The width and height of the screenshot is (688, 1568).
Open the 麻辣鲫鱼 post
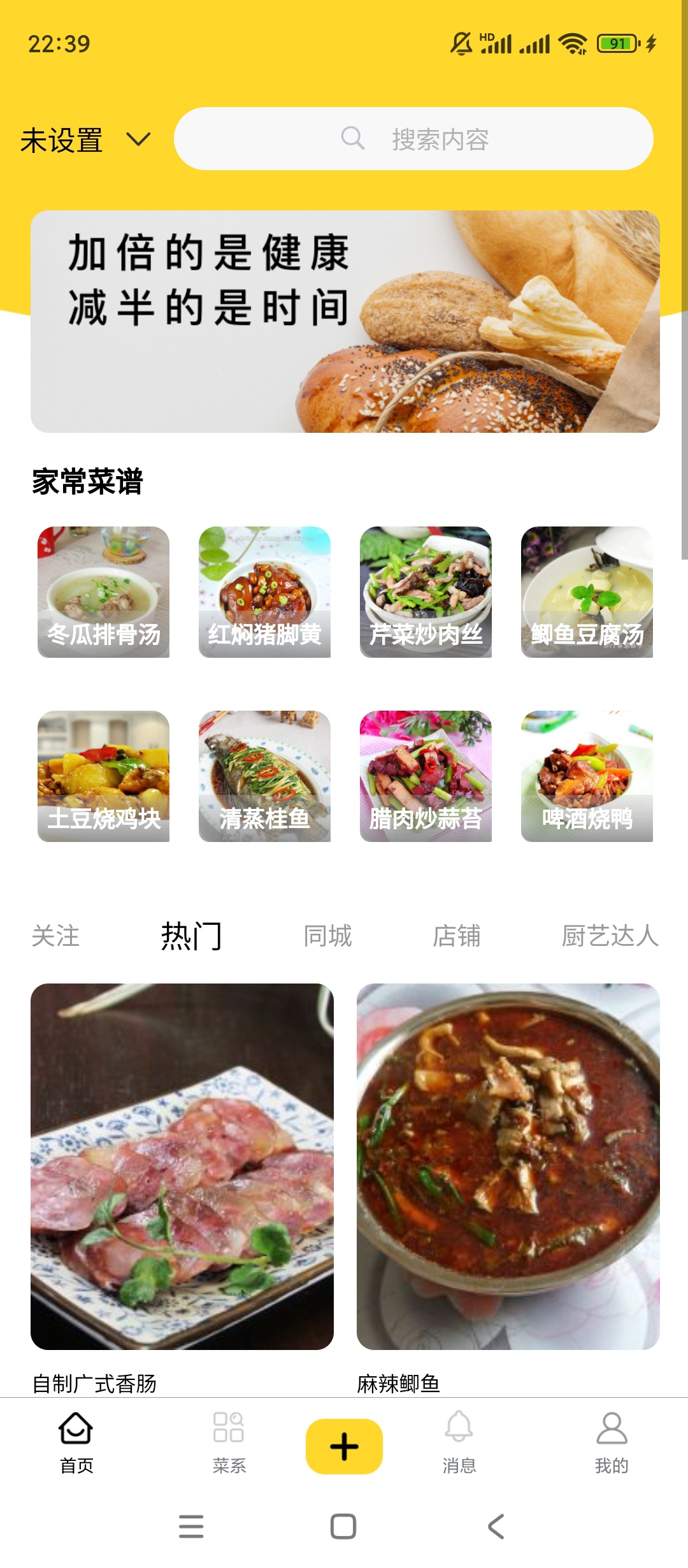click(508, 1166)
